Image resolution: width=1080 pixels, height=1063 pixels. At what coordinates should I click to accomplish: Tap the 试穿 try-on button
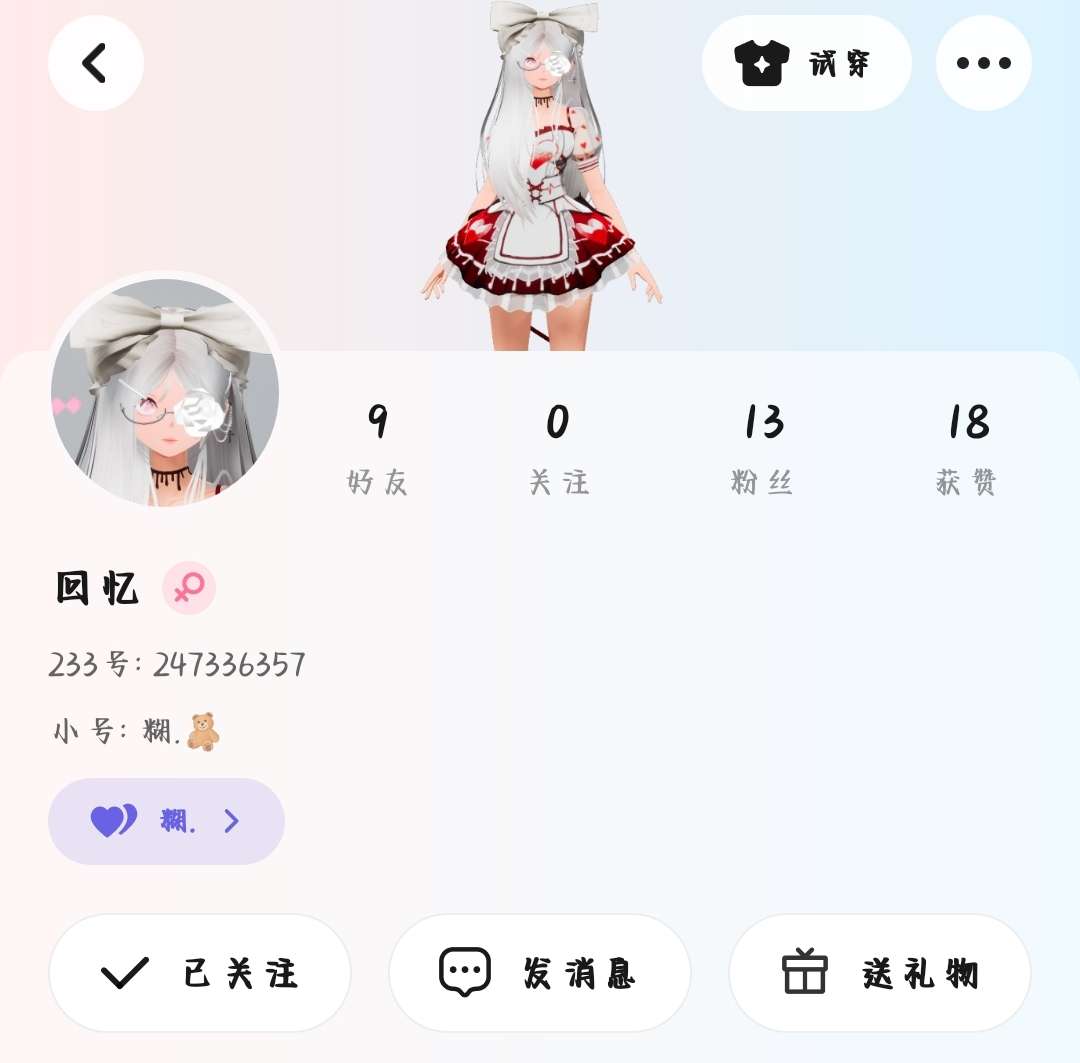click(806, 63)
